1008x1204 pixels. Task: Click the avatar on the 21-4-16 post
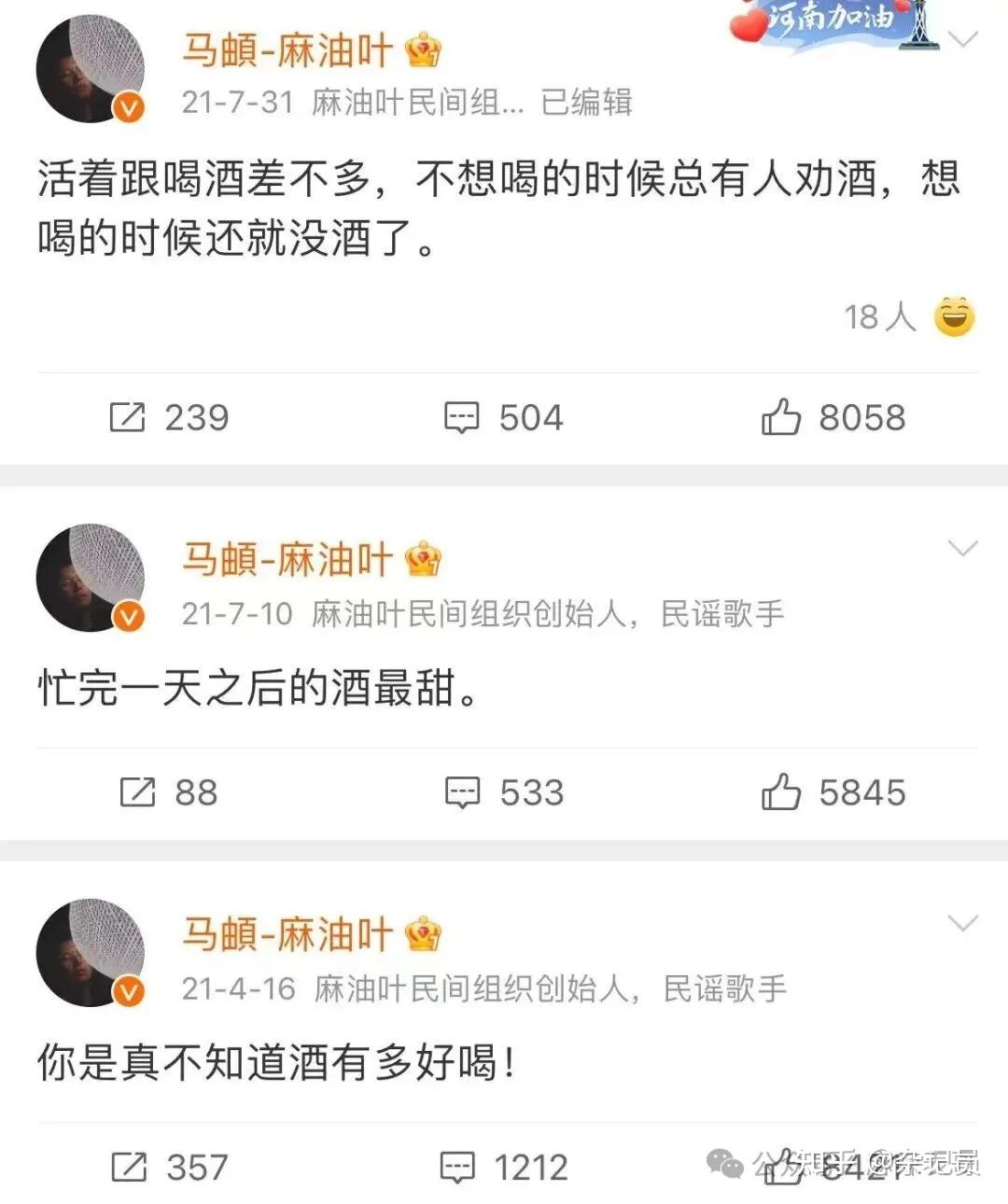(90, 953)
